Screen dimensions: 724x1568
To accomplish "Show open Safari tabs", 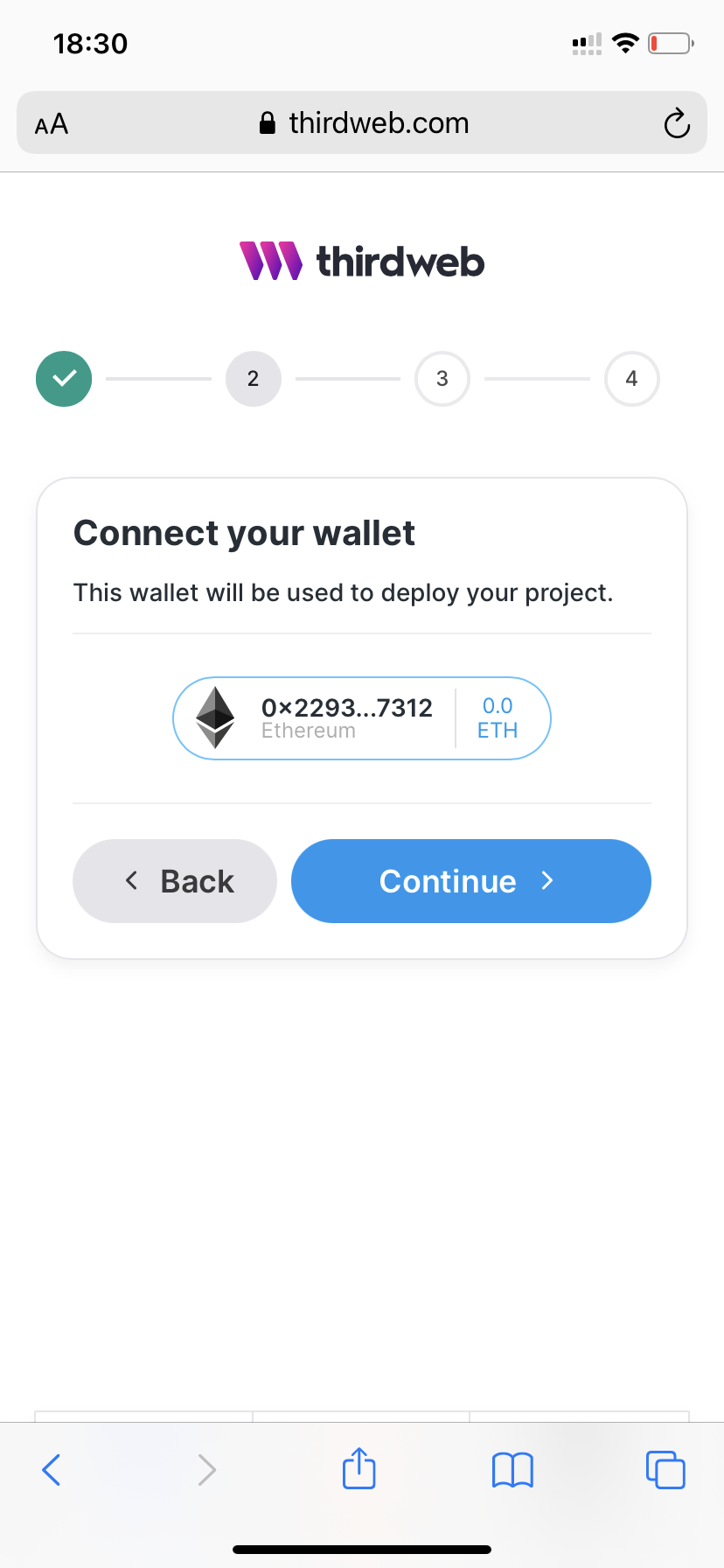I will point(665,1469).
